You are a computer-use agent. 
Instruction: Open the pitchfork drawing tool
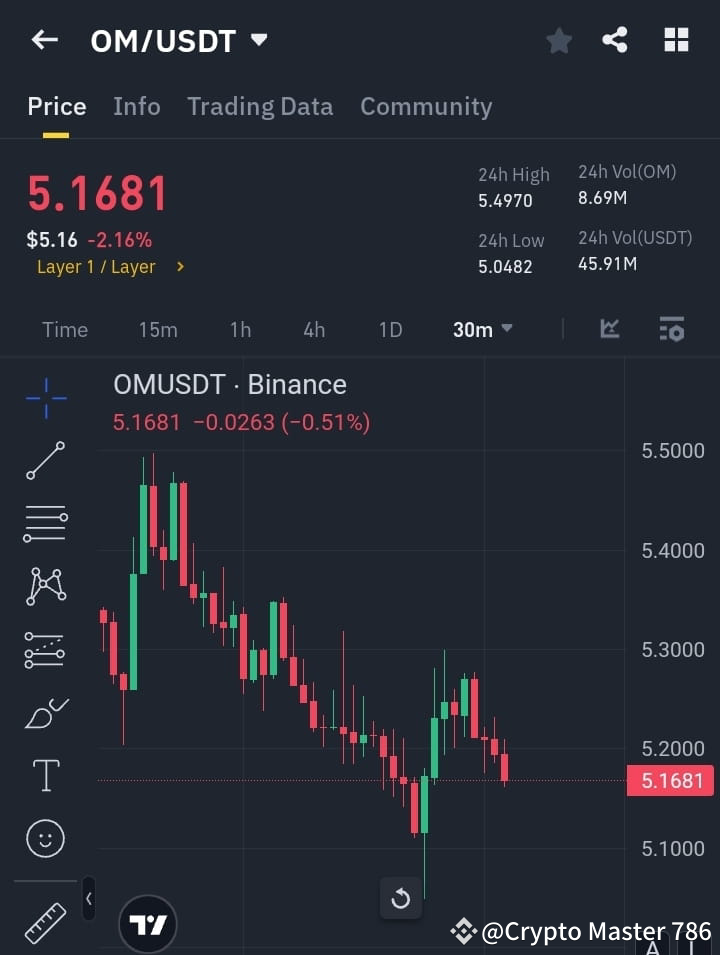point(45,649)
